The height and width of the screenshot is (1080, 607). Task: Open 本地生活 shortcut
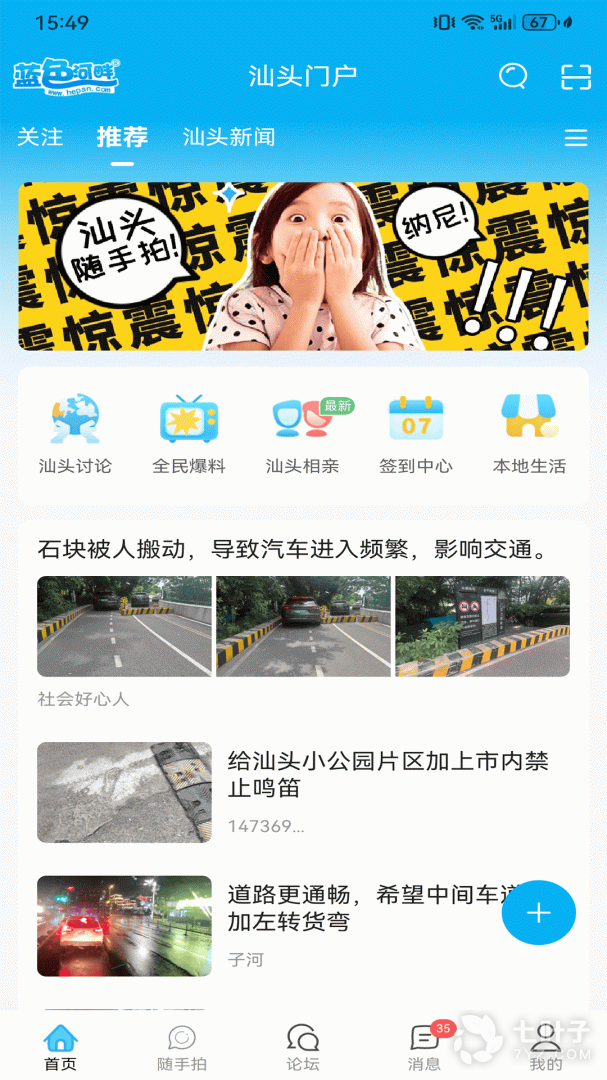click(529, 435)
